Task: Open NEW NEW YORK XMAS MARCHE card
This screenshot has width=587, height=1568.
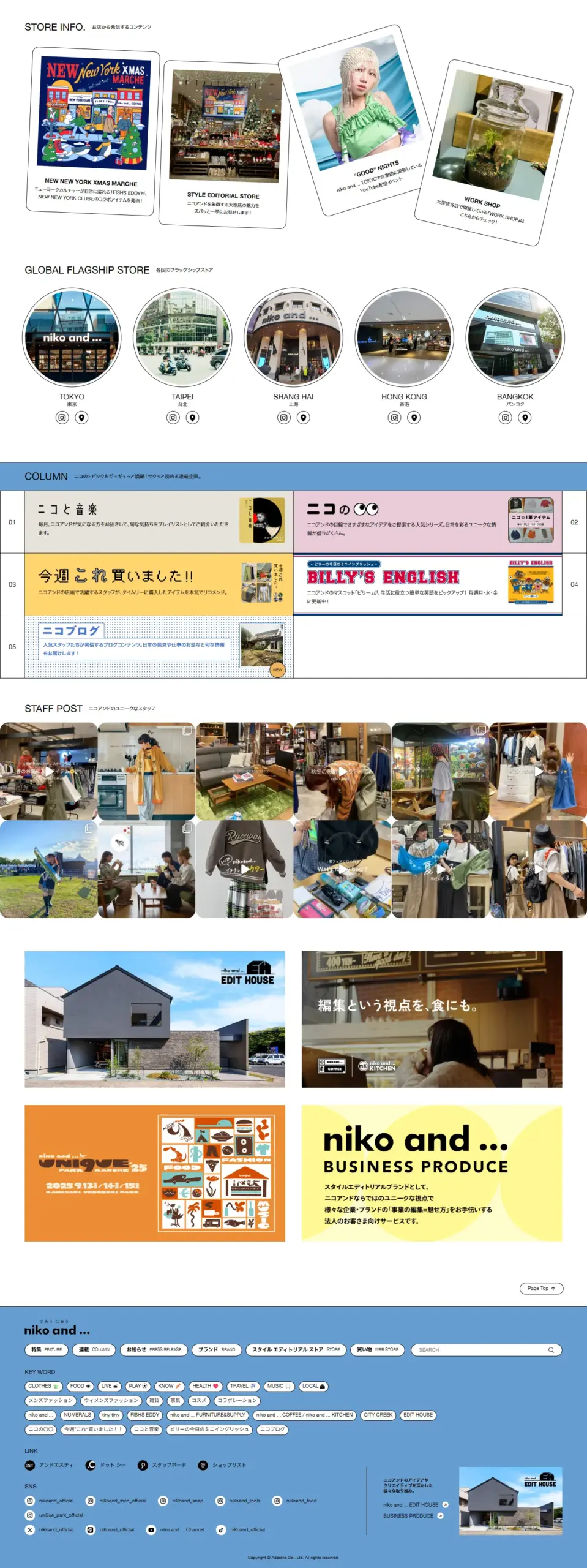Action: [x=92, y=129]
